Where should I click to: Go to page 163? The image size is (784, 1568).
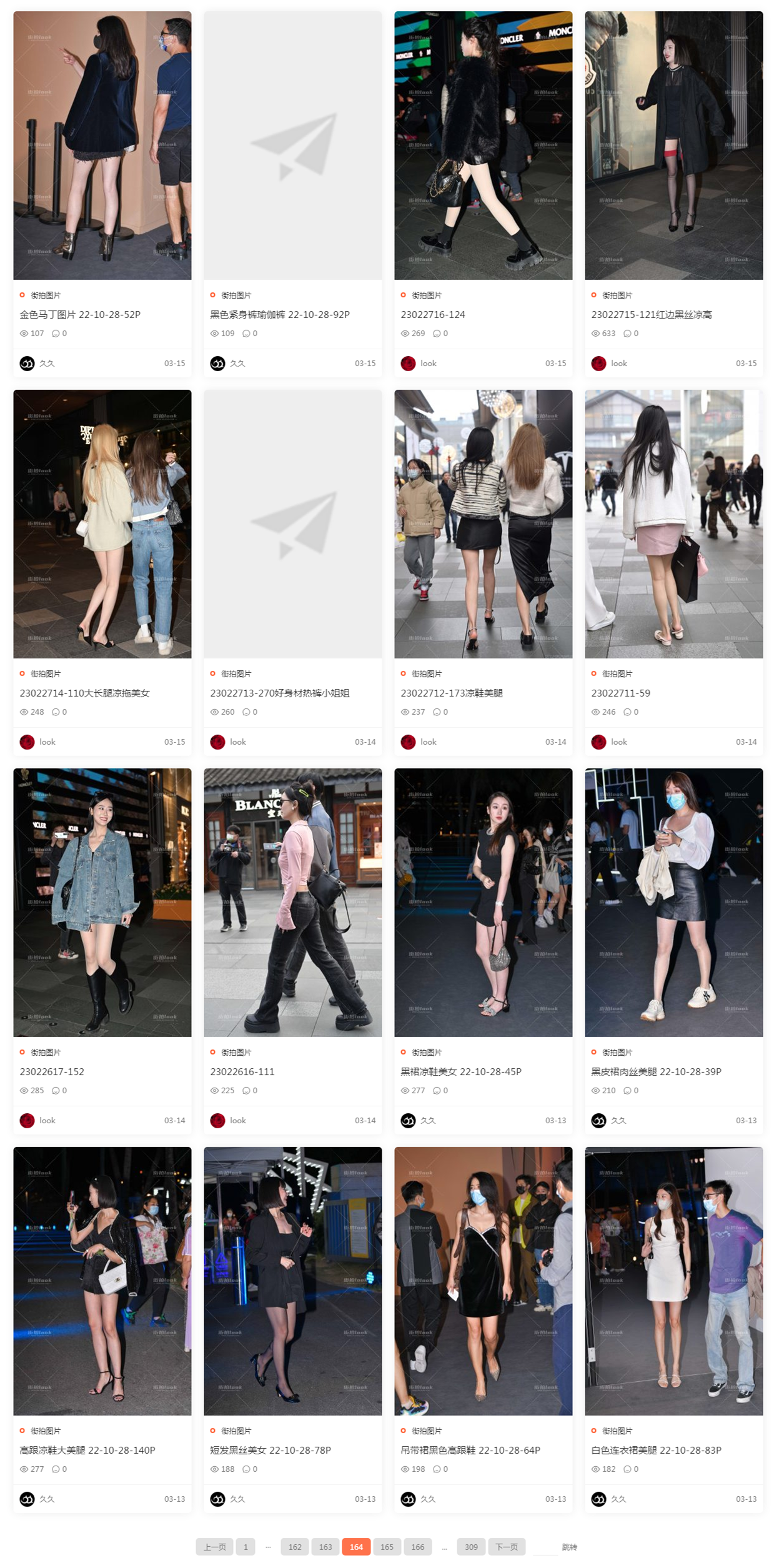pyautogui.click(x=325, y=1547)
